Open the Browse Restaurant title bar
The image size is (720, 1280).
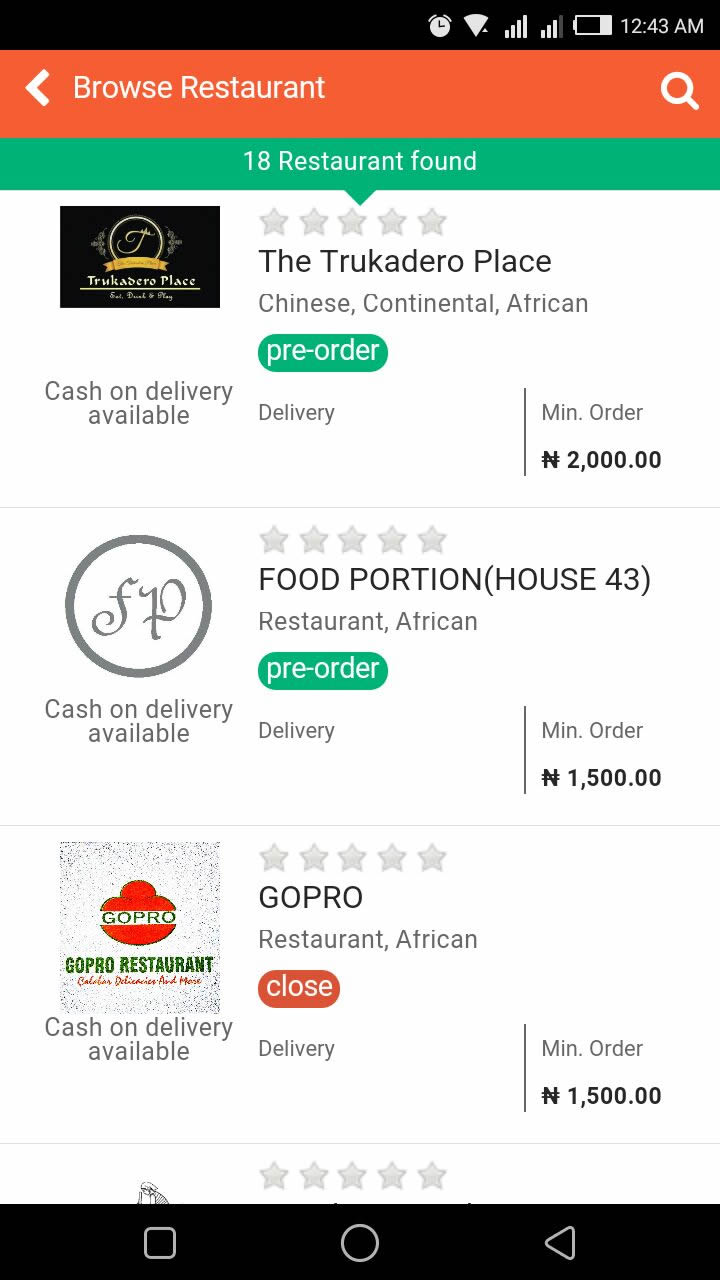pos(198,88)
